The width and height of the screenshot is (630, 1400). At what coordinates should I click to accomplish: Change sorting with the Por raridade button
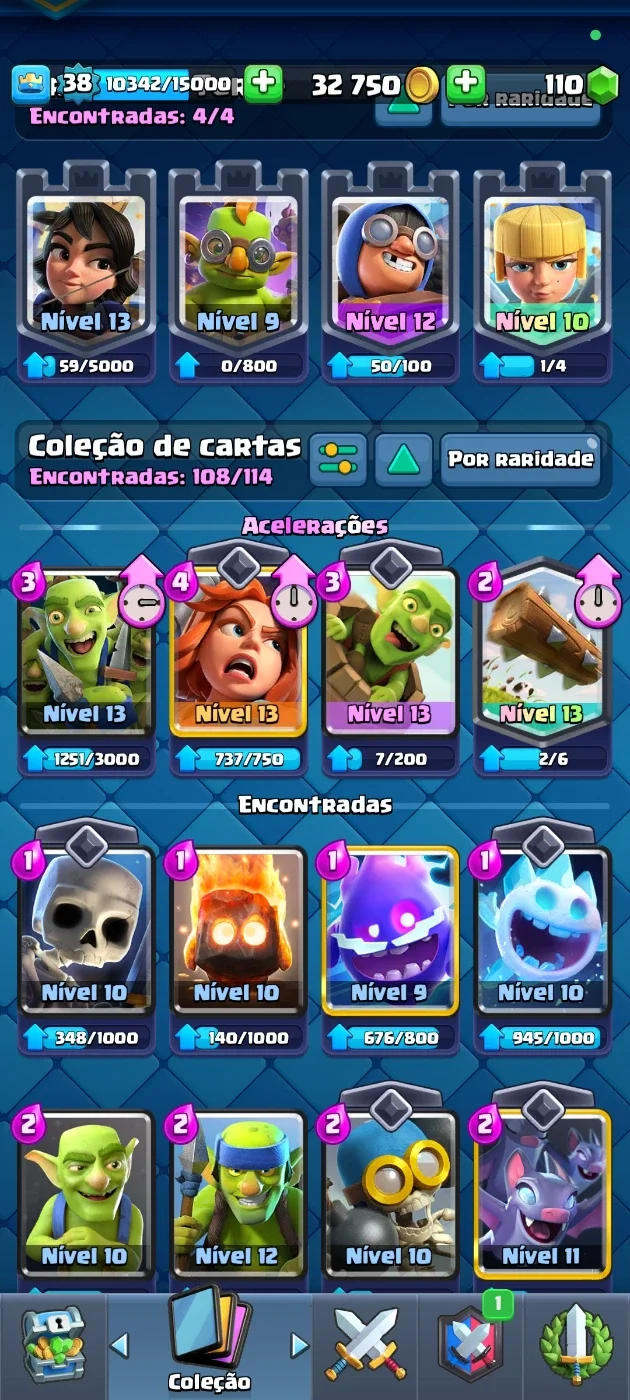[520, 460]
